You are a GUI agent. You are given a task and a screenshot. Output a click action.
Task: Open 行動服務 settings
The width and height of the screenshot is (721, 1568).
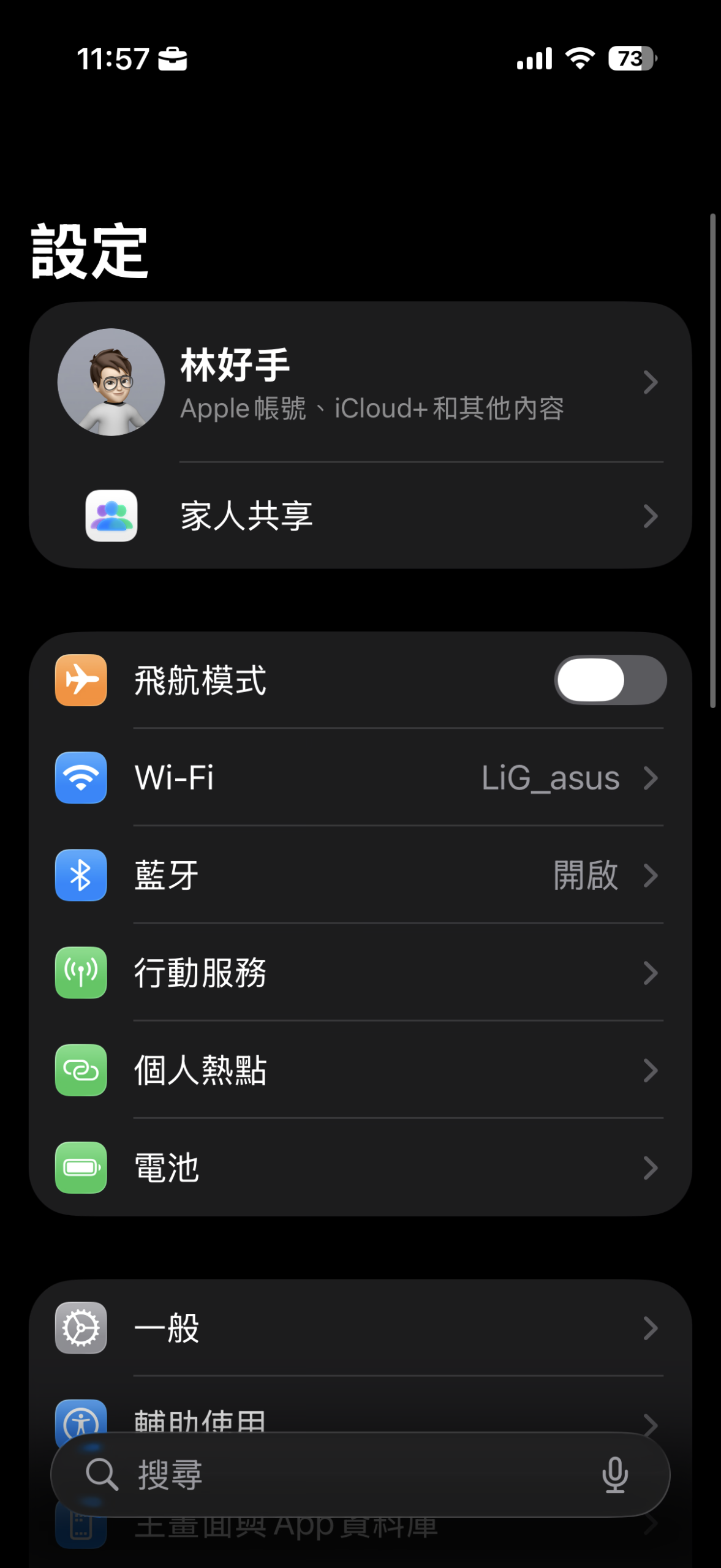point(360,973)
